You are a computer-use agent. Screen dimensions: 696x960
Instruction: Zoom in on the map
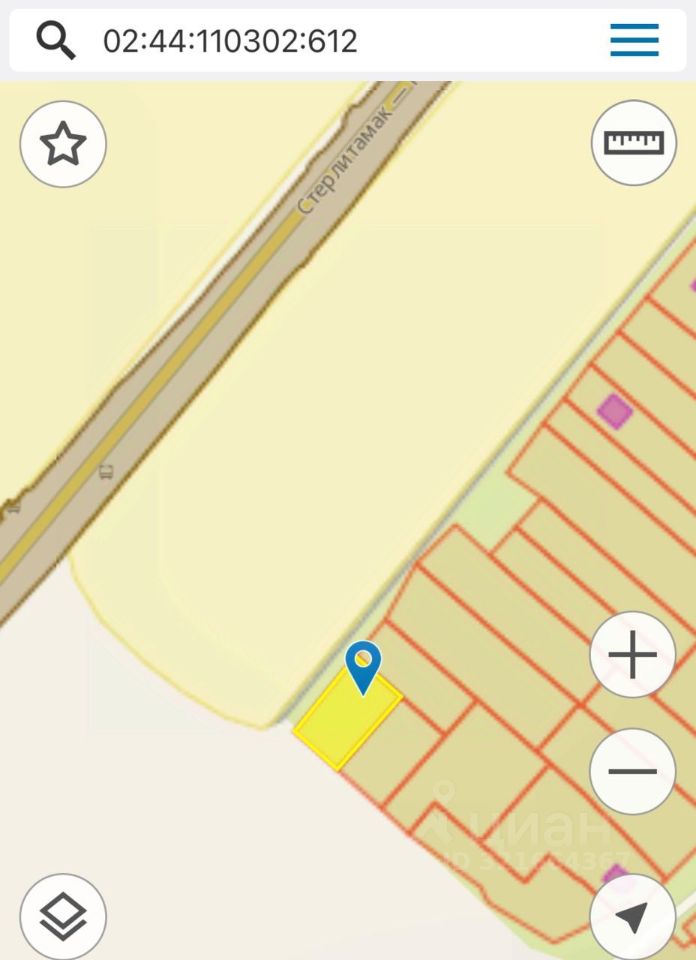(x=633, y=656)
